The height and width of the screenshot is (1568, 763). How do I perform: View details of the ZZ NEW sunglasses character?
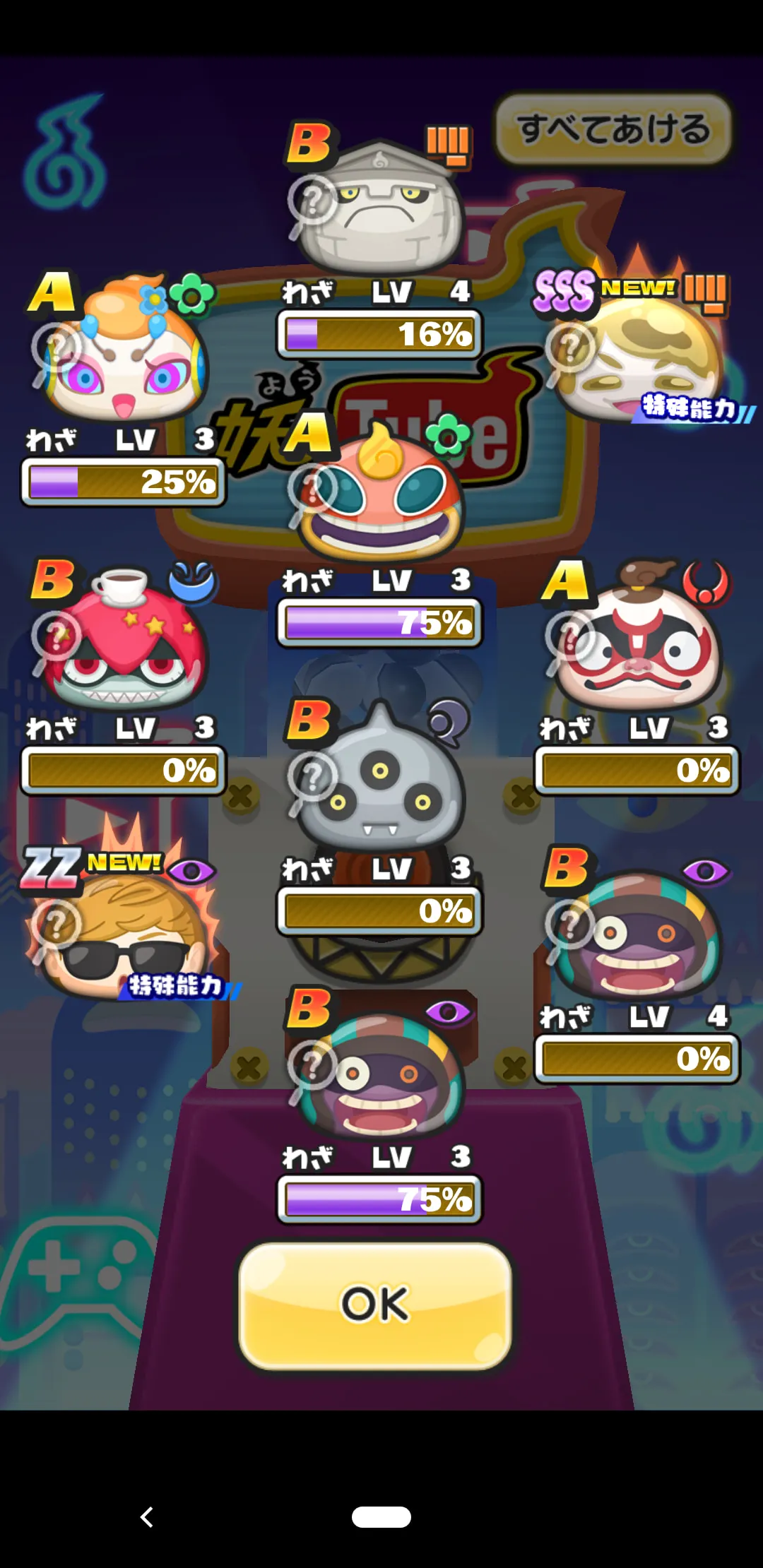pyautogui.click(x=56, y=926)
